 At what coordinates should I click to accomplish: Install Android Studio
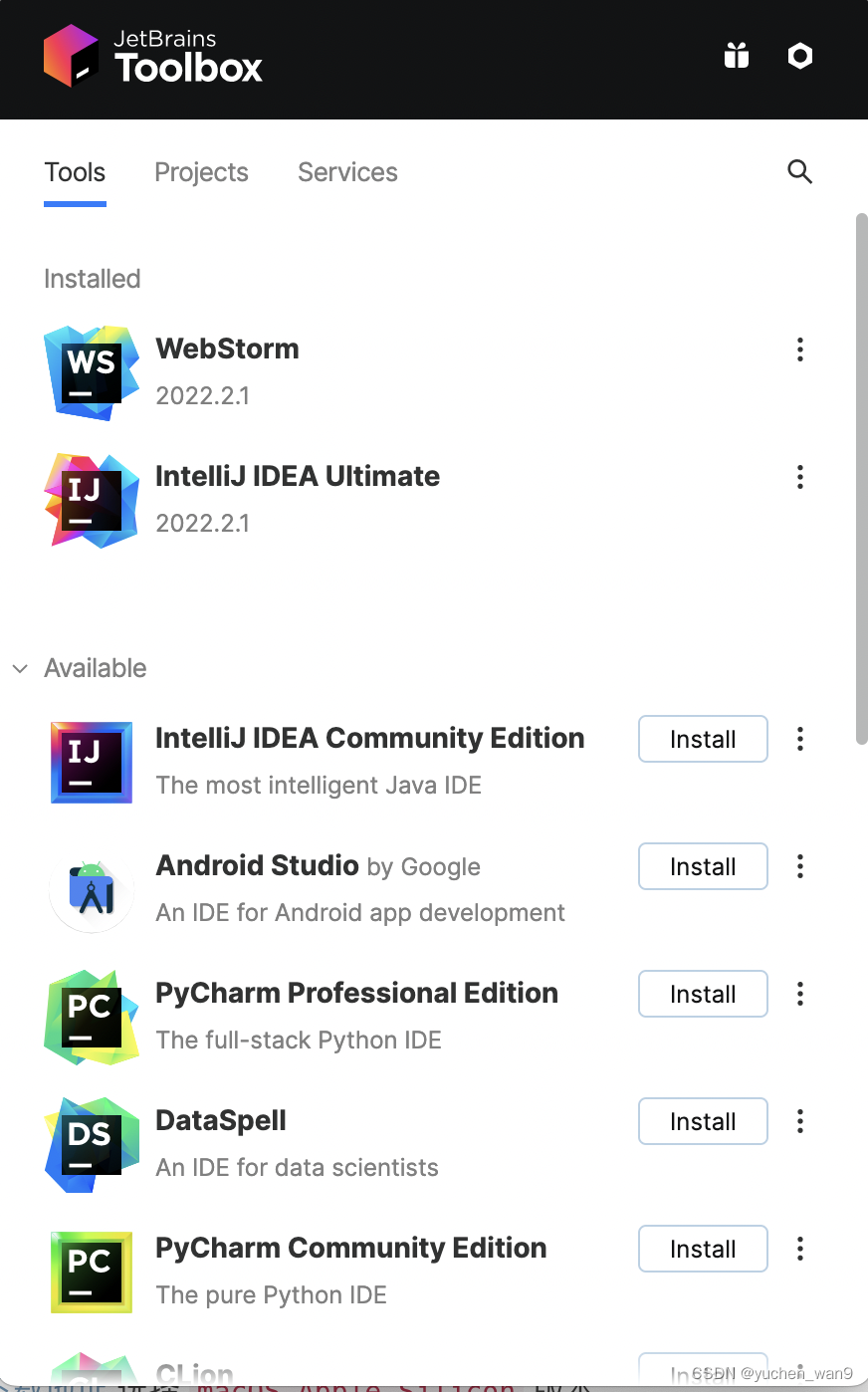(703, 866)
